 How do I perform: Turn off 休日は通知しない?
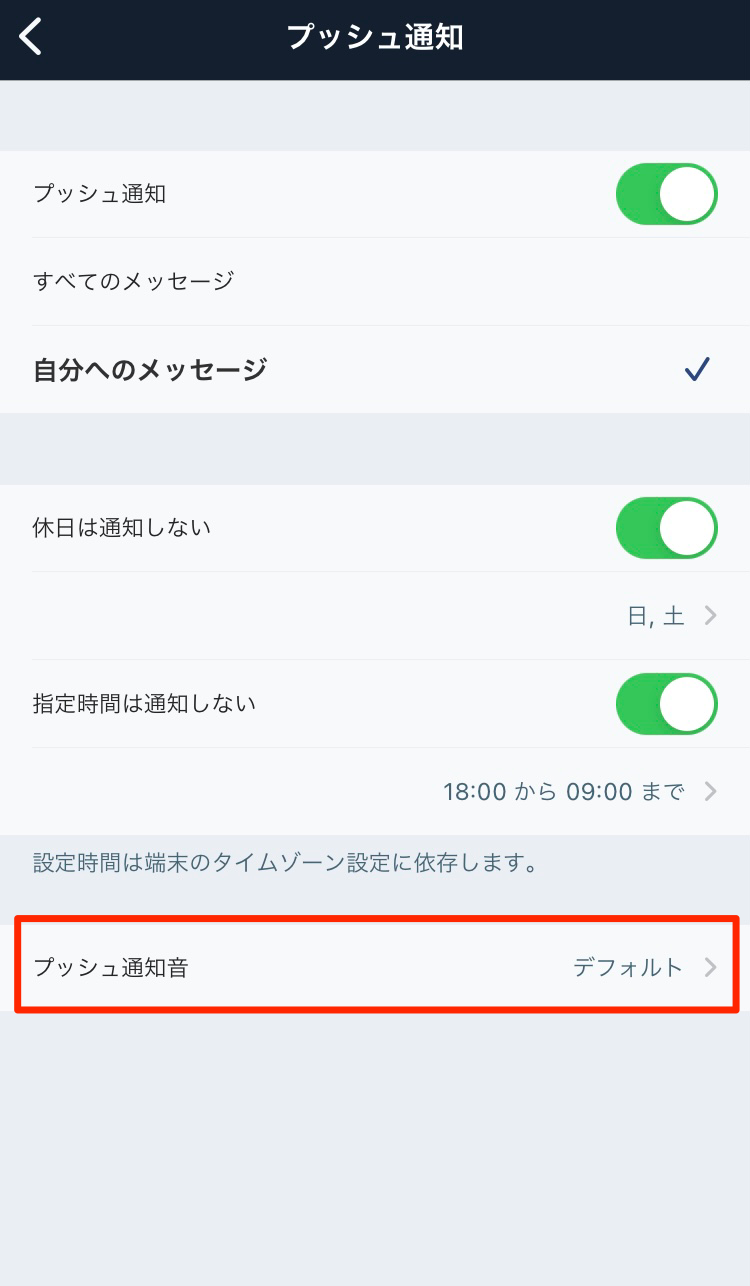(x=666, y=527)
